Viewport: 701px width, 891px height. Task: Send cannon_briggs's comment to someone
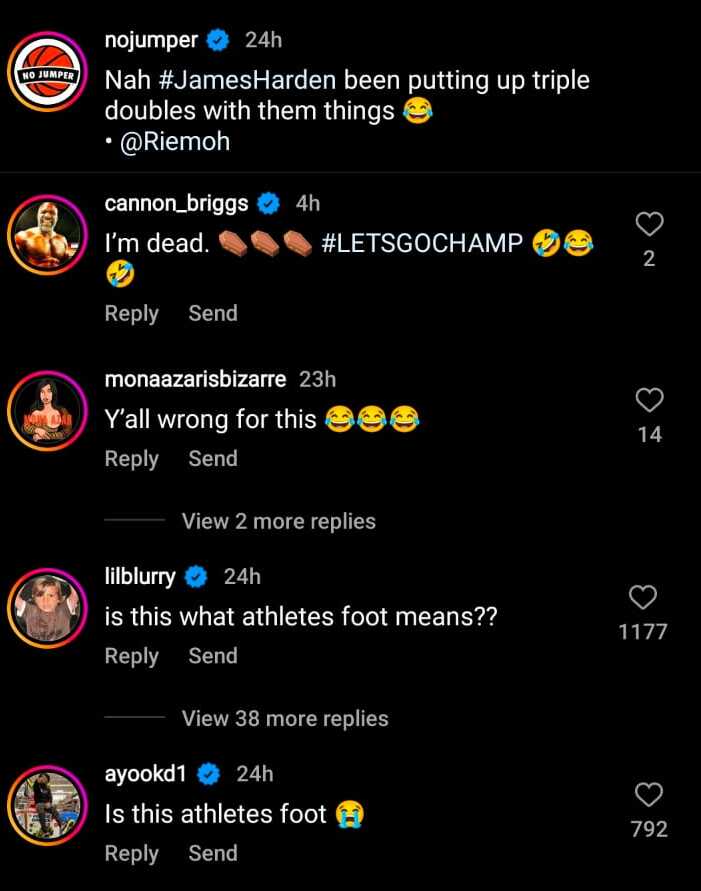point(213,313)
